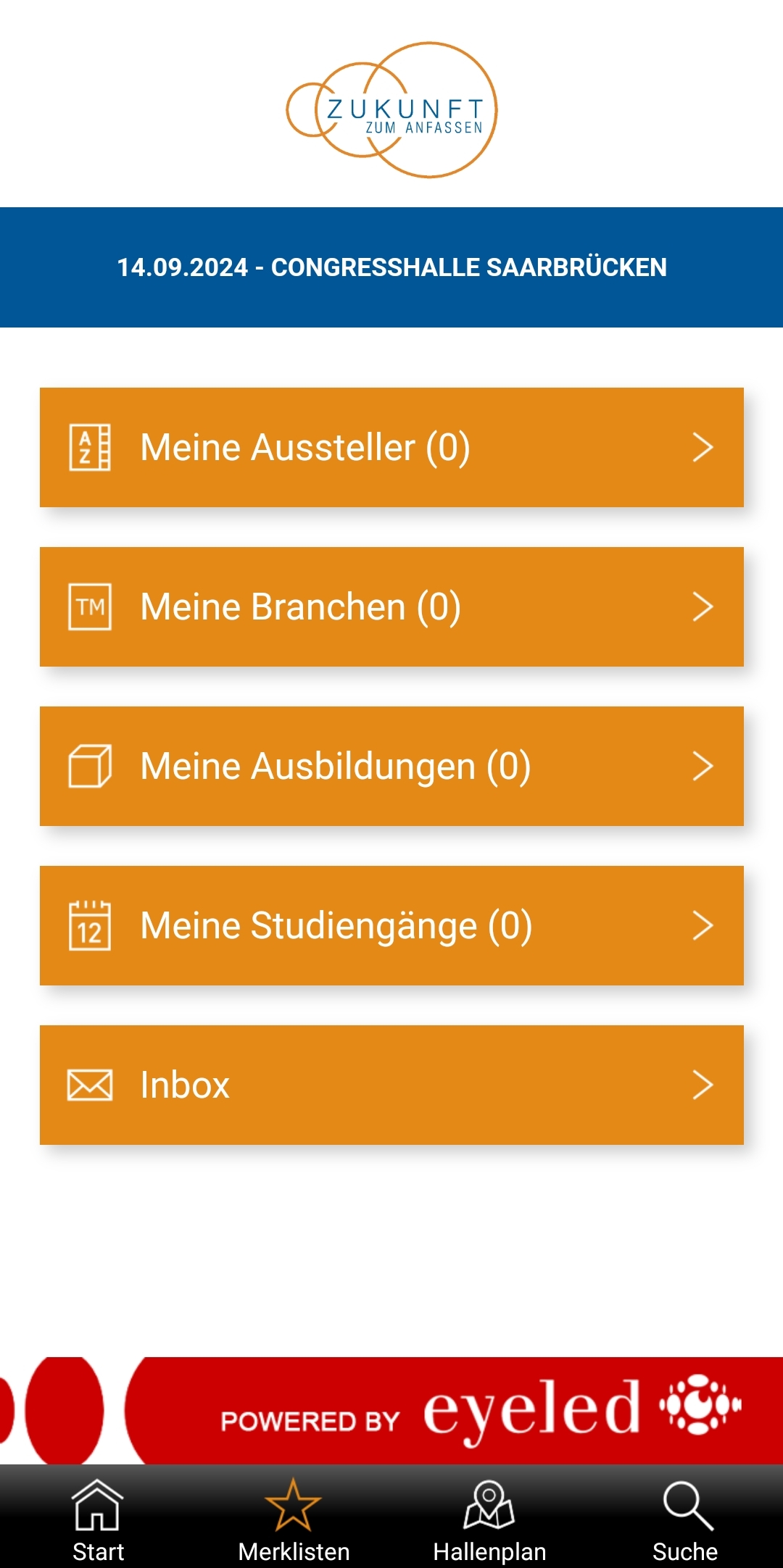Viewport: 783px width, 1568px height.
Task: Open Meine Ausbildungen list
Action: pyautogui.click(x=391, y=766)
